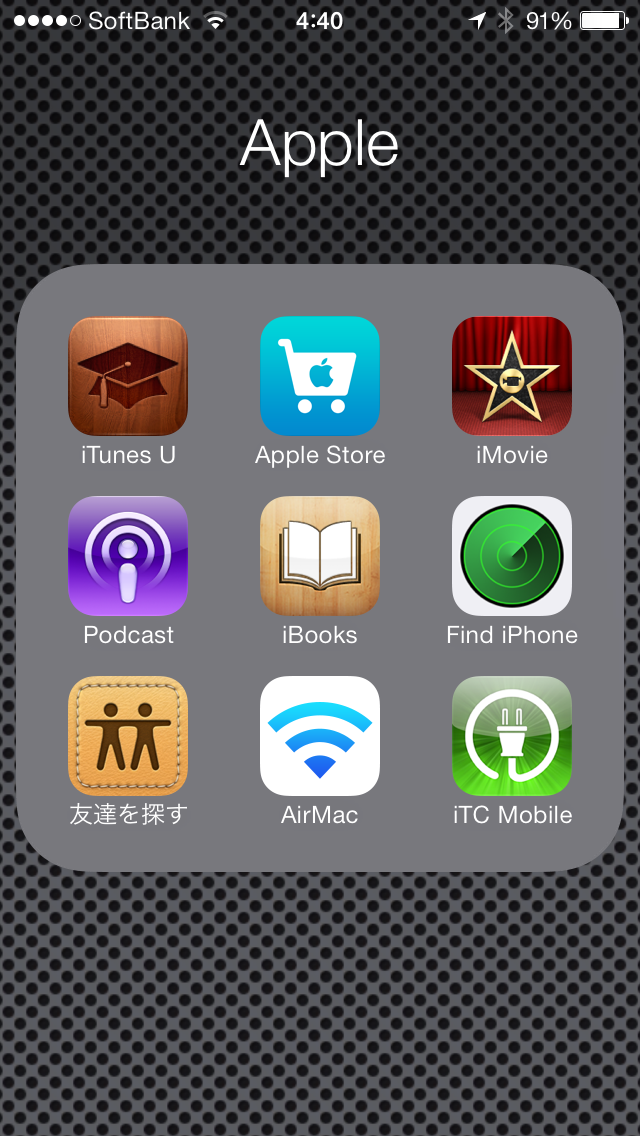The width and height of the screenshot is (640, 1136).
Task: Open the iBooks app
Action: (x=320, y=557)
